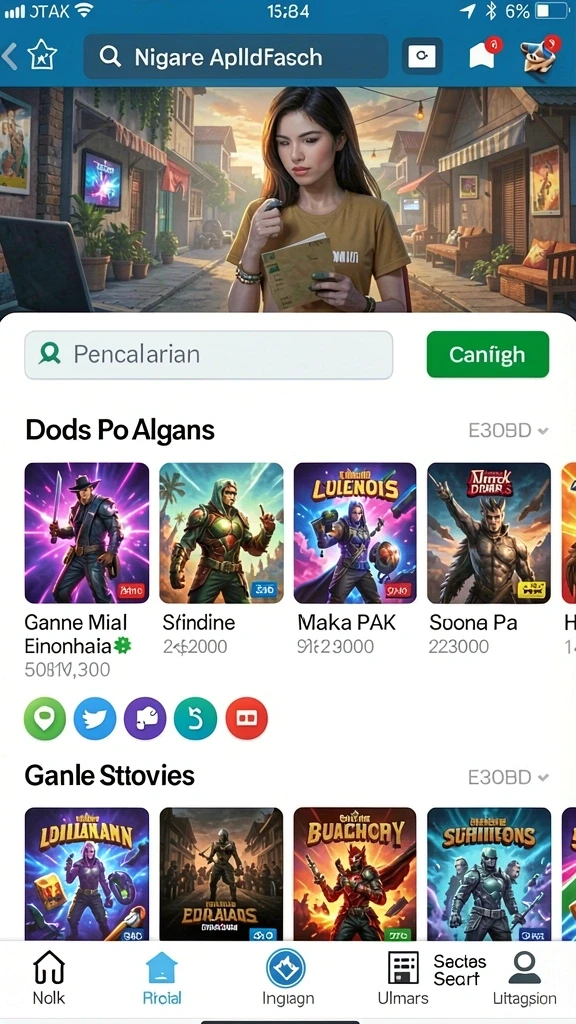
Task: Go back with the top-left arrow
Action: pos(9,56)
